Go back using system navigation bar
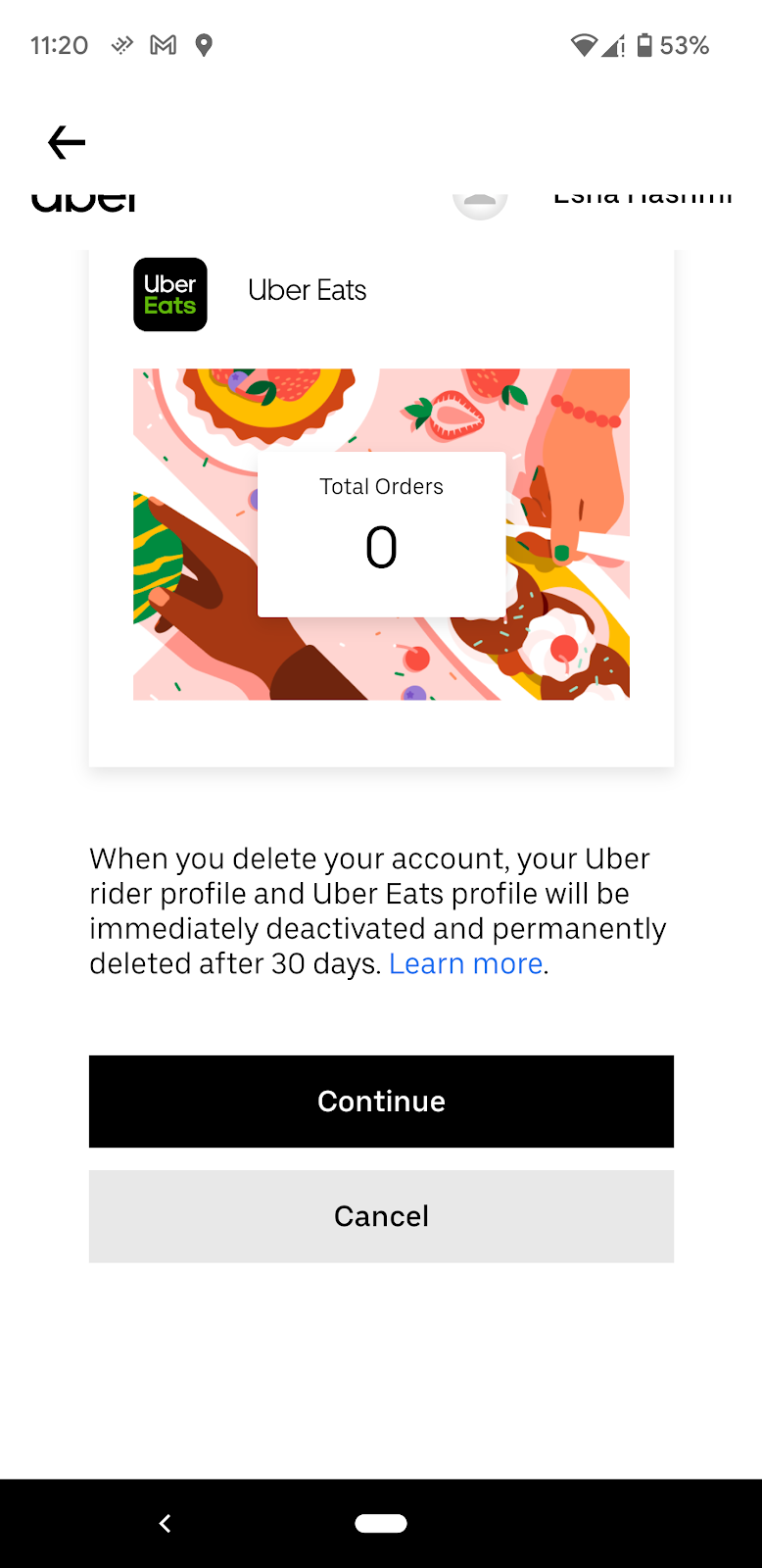 (x=165, y=1523)
